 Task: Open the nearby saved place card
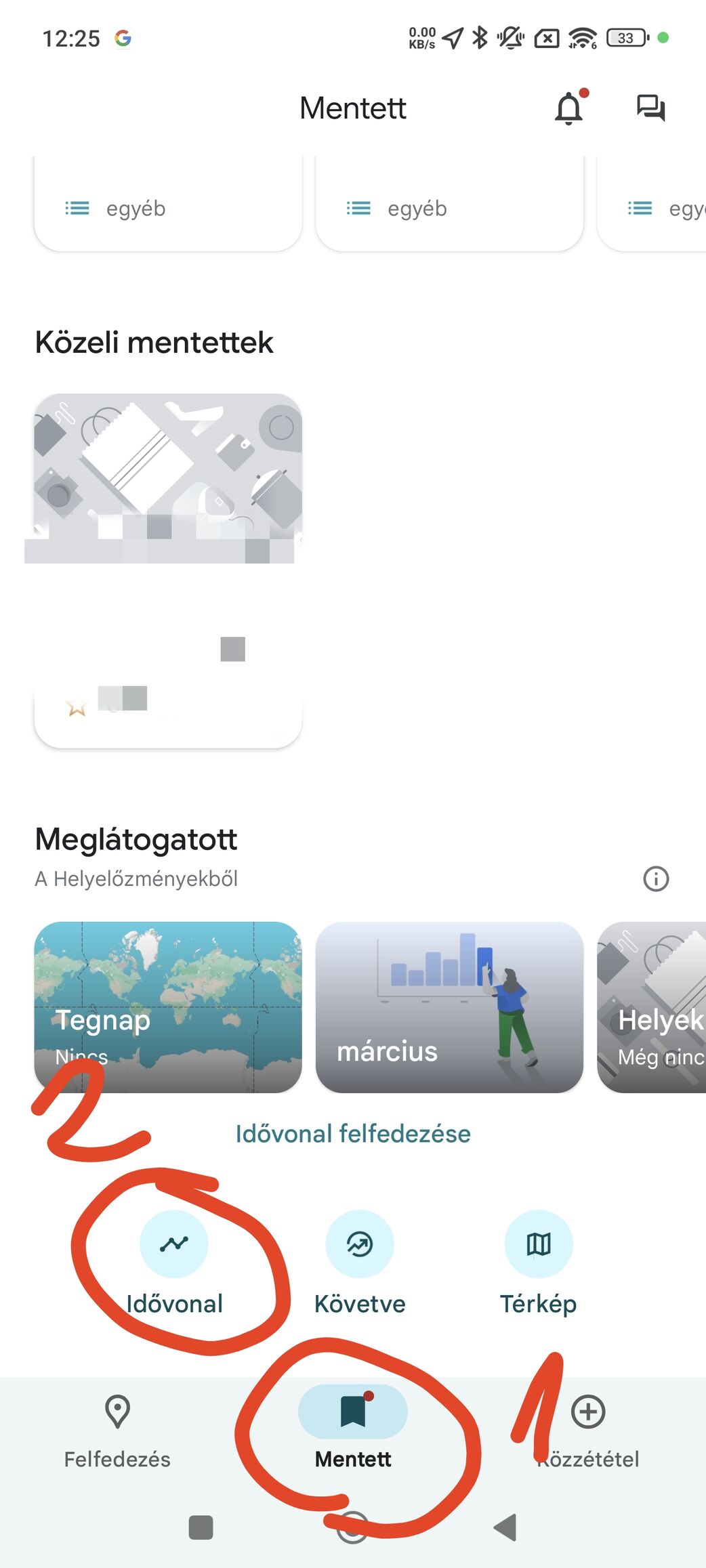coord(168,570)
